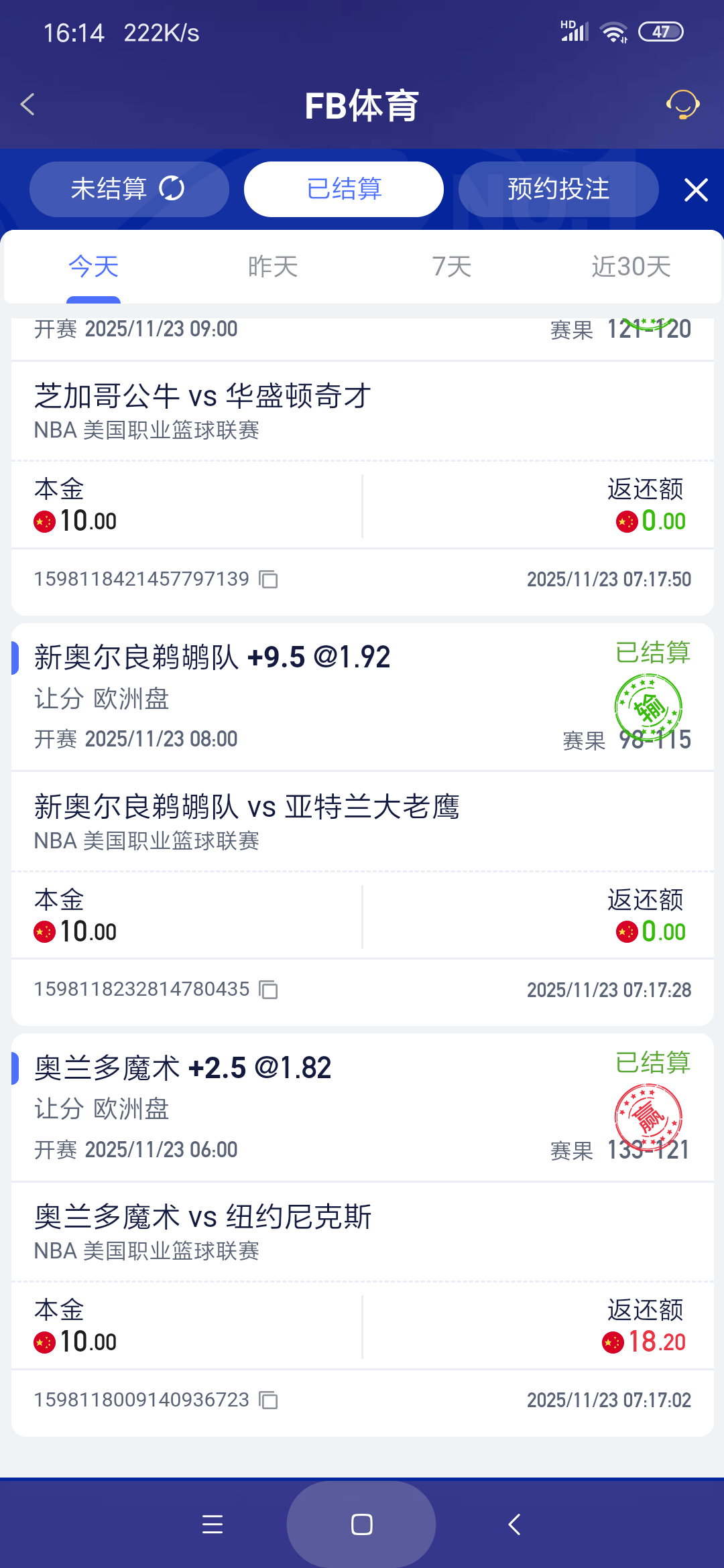Close the bet list with the X

tap(696, 189)
